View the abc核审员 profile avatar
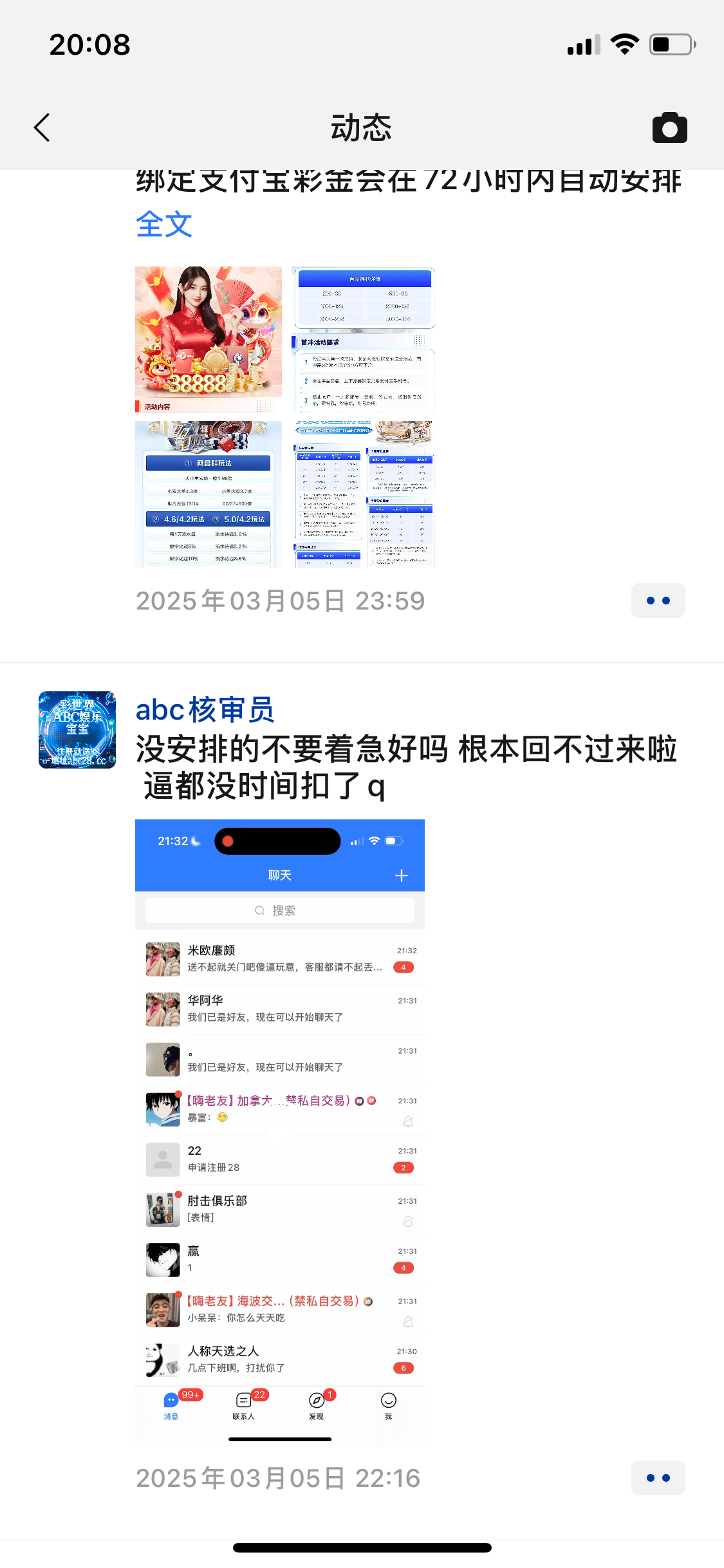This screenshot has width=724, height=1568. click(77, 730)
